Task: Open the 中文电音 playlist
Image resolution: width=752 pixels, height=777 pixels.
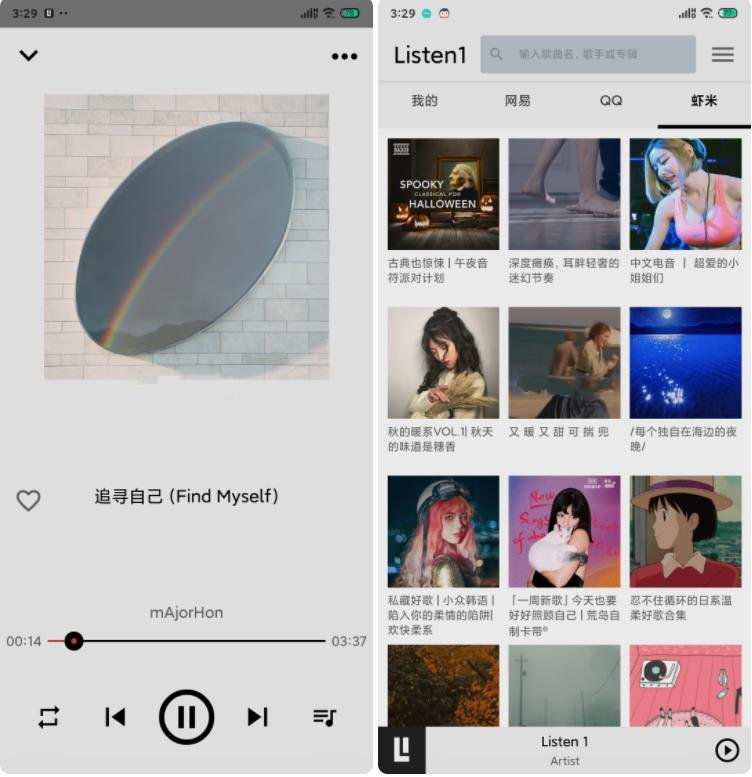Action: coord(685,194)
